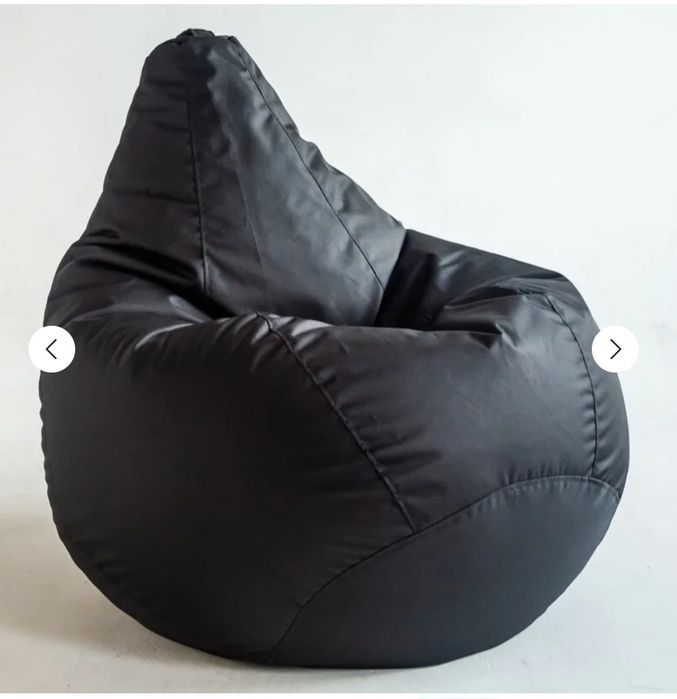Go to the previous product photo
This screenshot has height=699, width=677.
[x=51, y=349]
